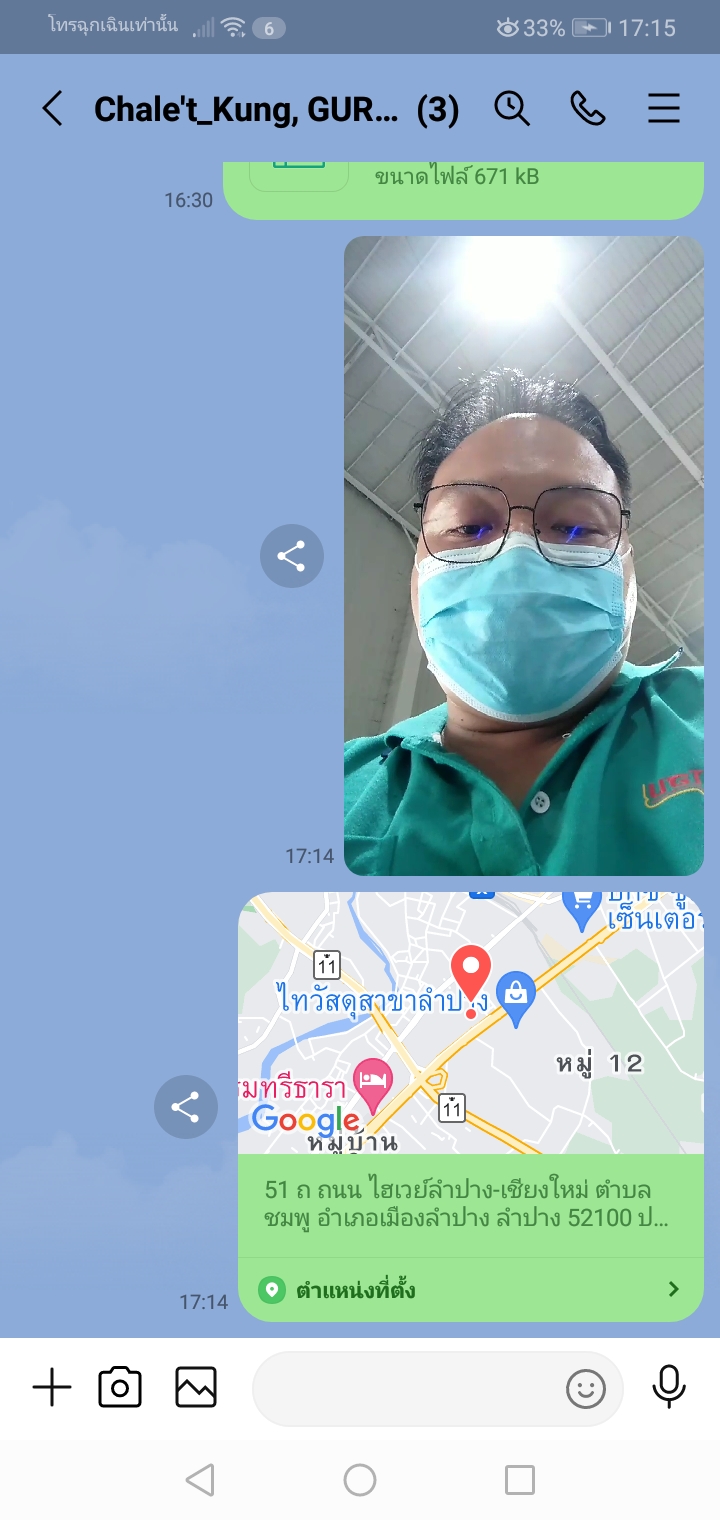The height and width of the screenshot is (1520, 720).
Task: Open the ตำแหน่งที่ตั้ง location details row
Action: click(470, 1290)
